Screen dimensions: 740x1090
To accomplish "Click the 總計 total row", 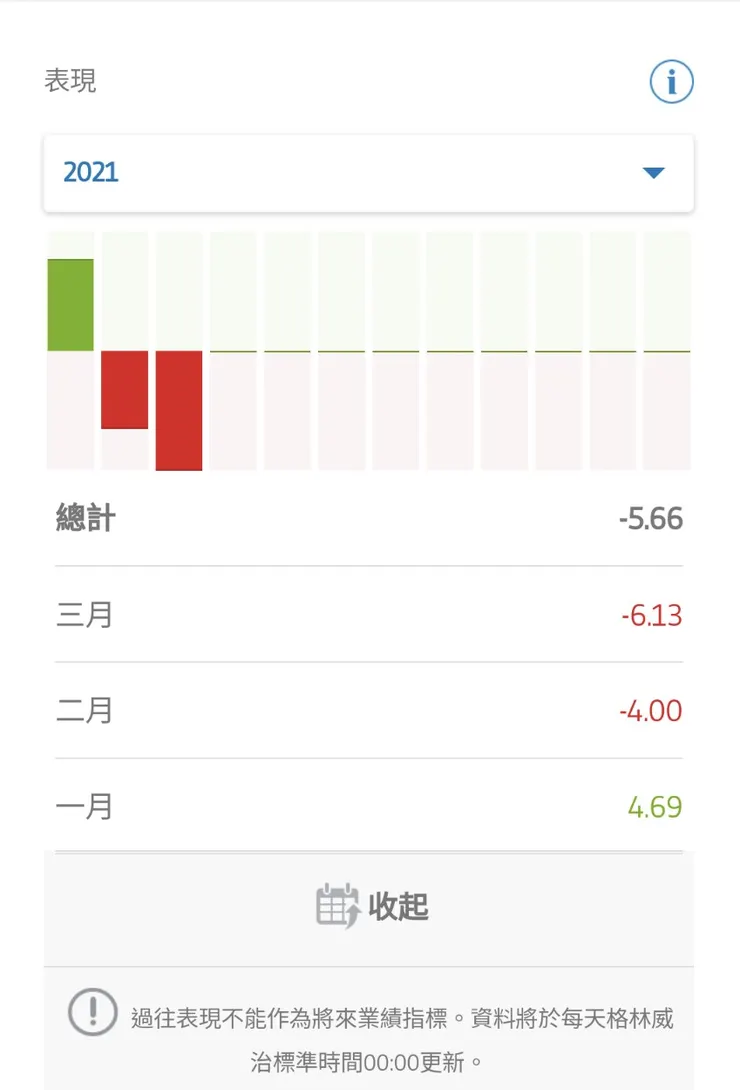I will click(x=83, y=519).
